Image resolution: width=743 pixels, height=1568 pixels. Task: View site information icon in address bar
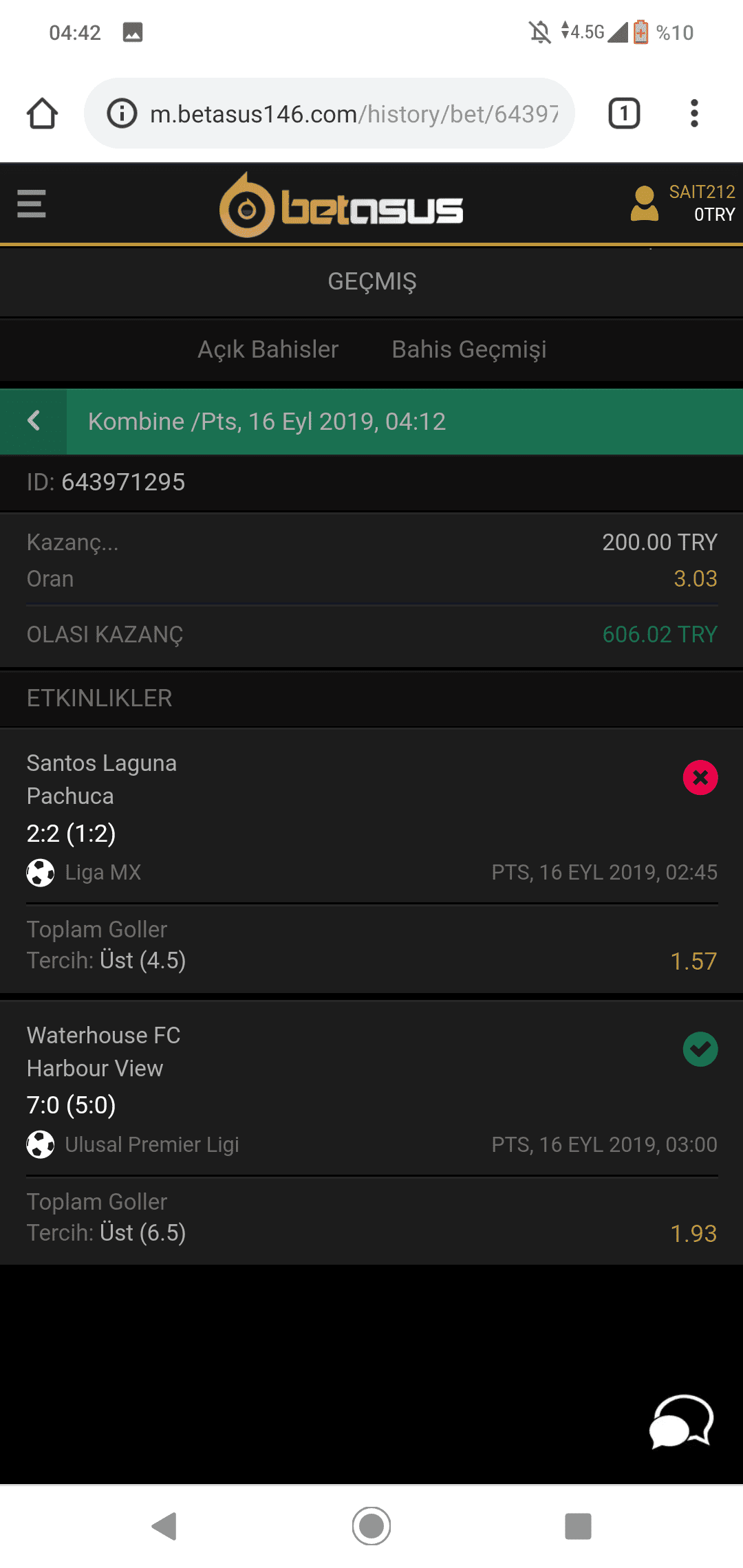122,113
